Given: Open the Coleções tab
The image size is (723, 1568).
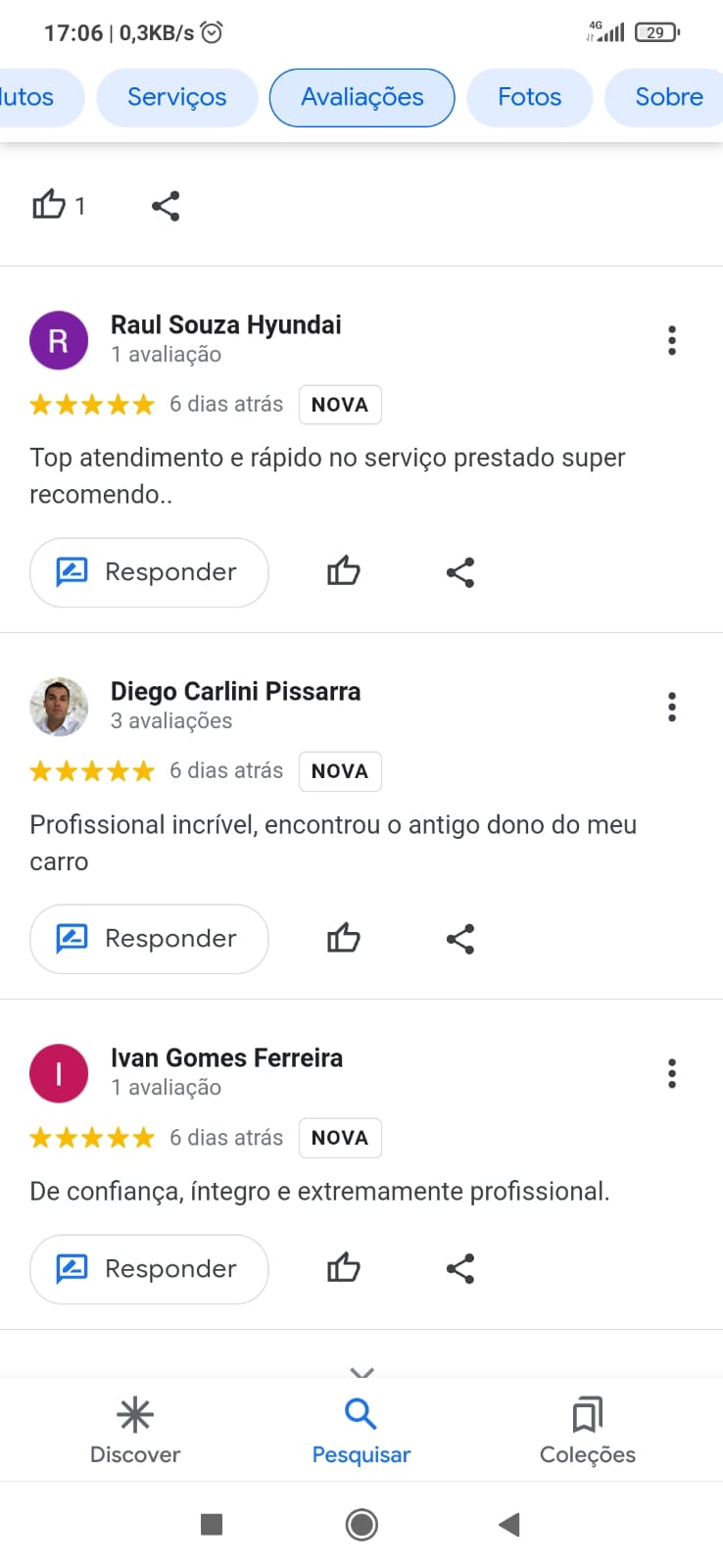Looking at the screenshot, I should click(x=587, y=1430).
